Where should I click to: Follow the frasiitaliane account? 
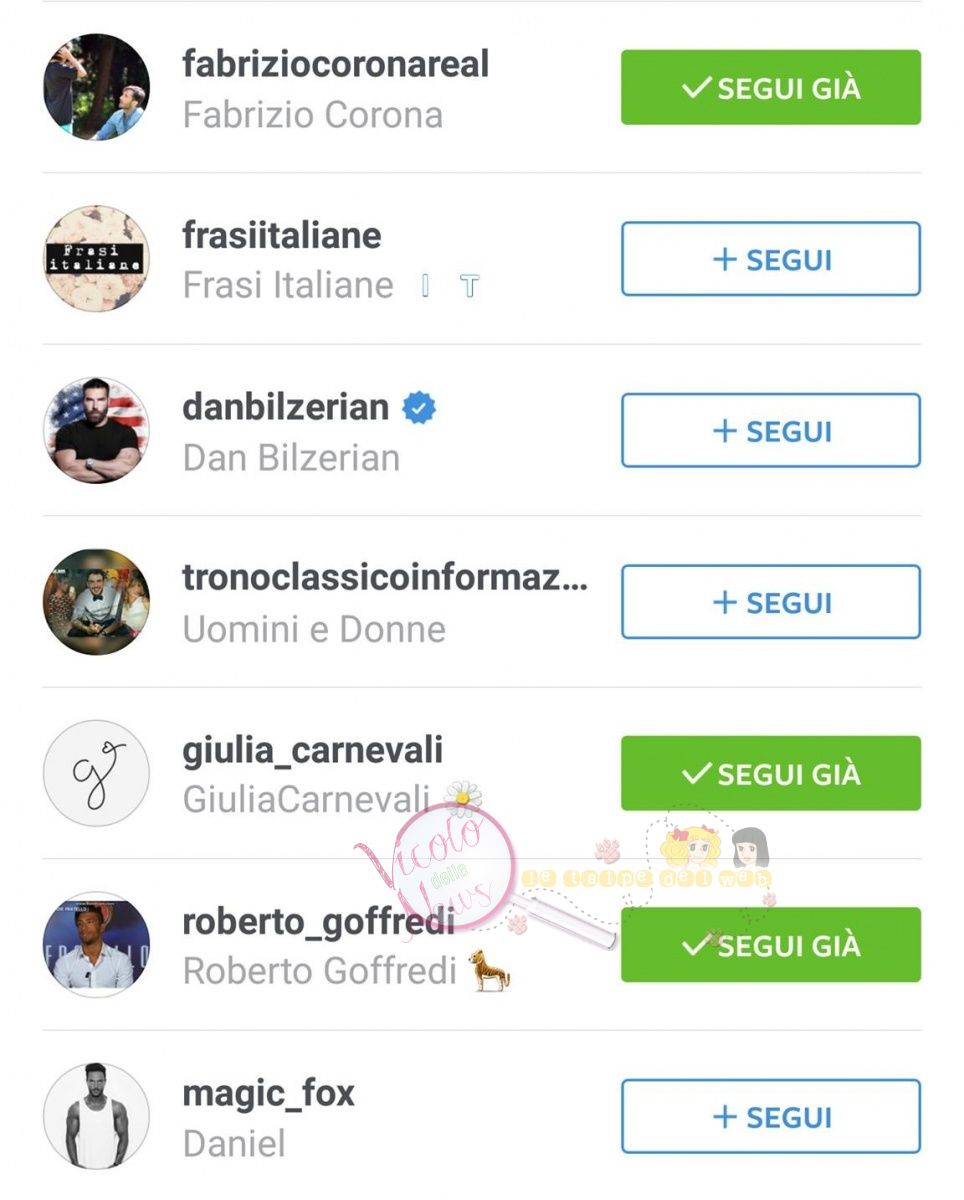pyautogui.click(x=770, y=260)
